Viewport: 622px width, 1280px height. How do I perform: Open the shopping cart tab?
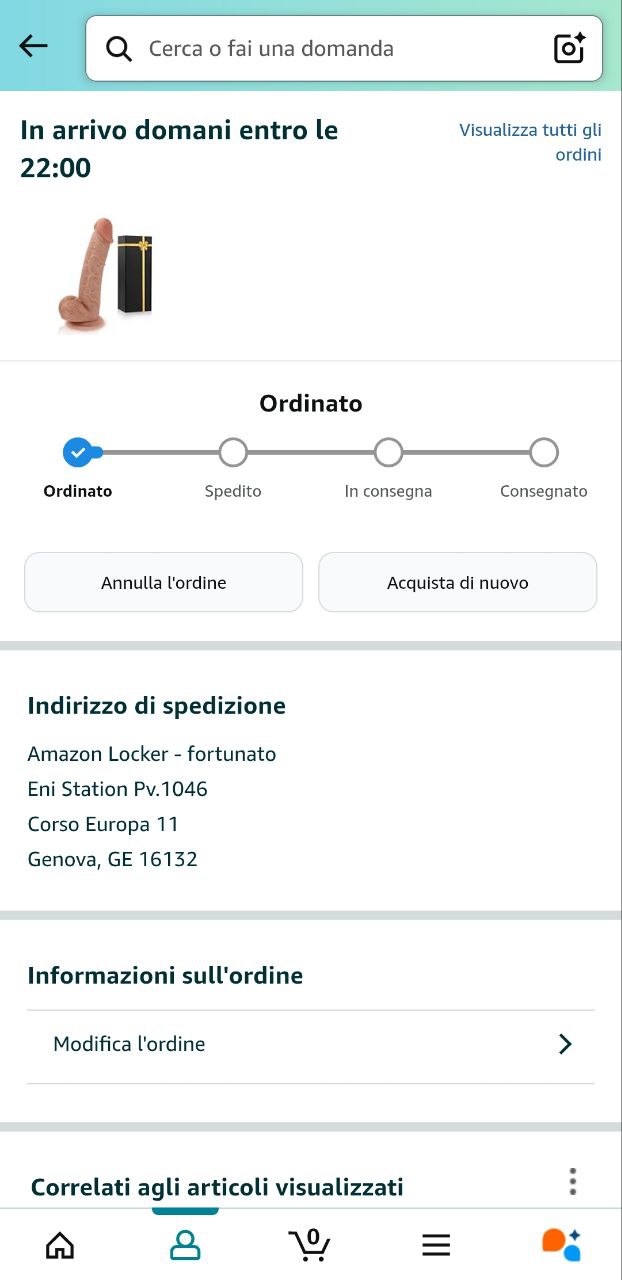click(x=310, y=1245)
